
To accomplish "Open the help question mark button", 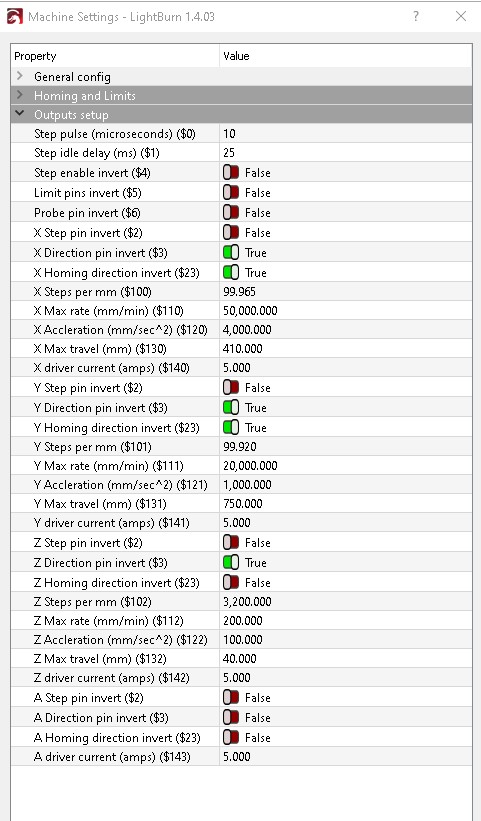I will 416,16.
